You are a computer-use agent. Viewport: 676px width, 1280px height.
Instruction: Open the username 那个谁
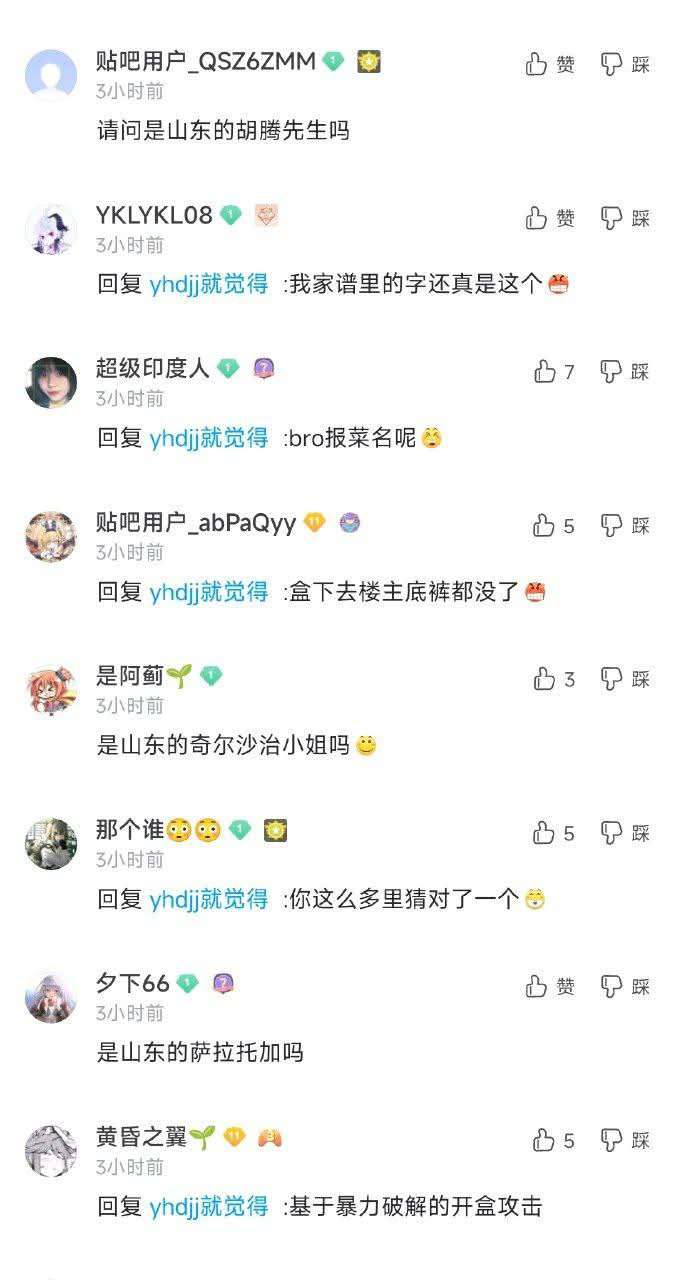(124, 830)
